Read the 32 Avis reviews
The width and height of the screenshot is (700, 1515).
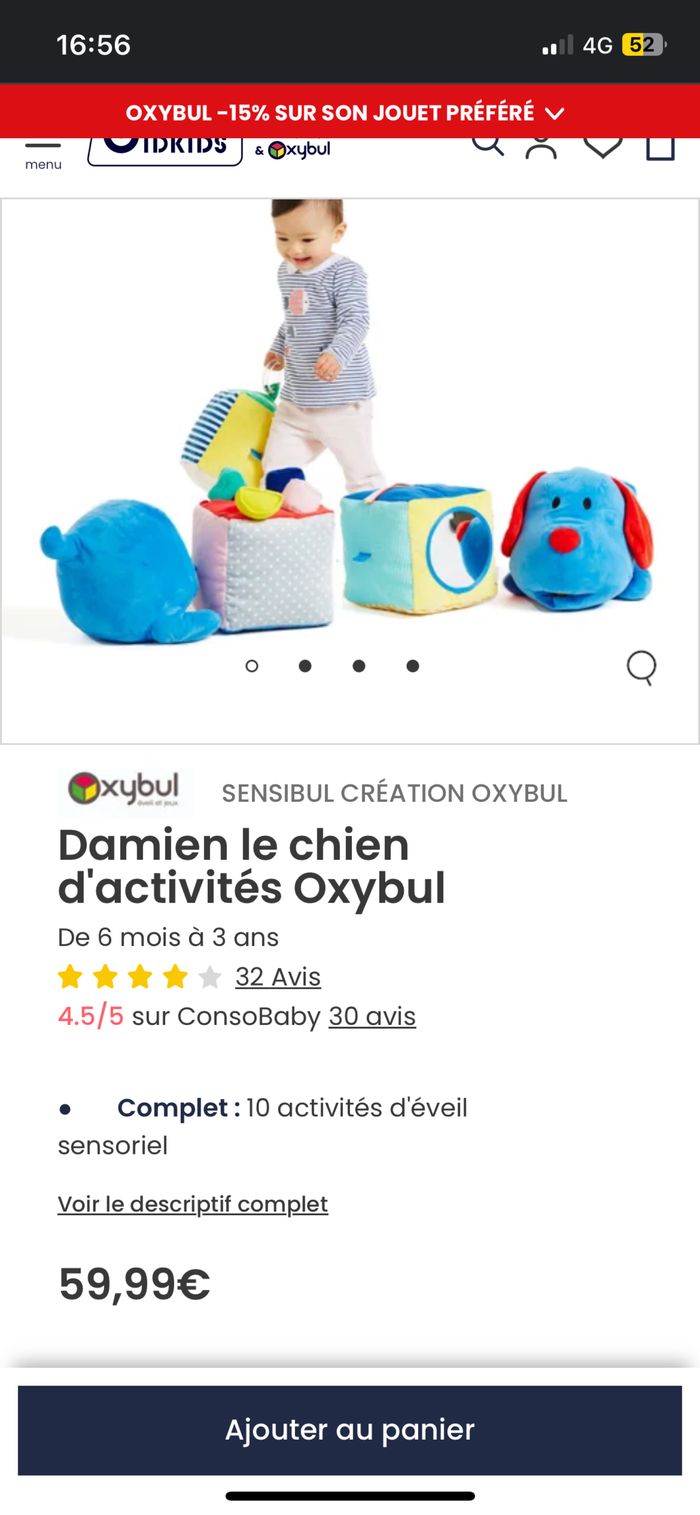point(278,976)
